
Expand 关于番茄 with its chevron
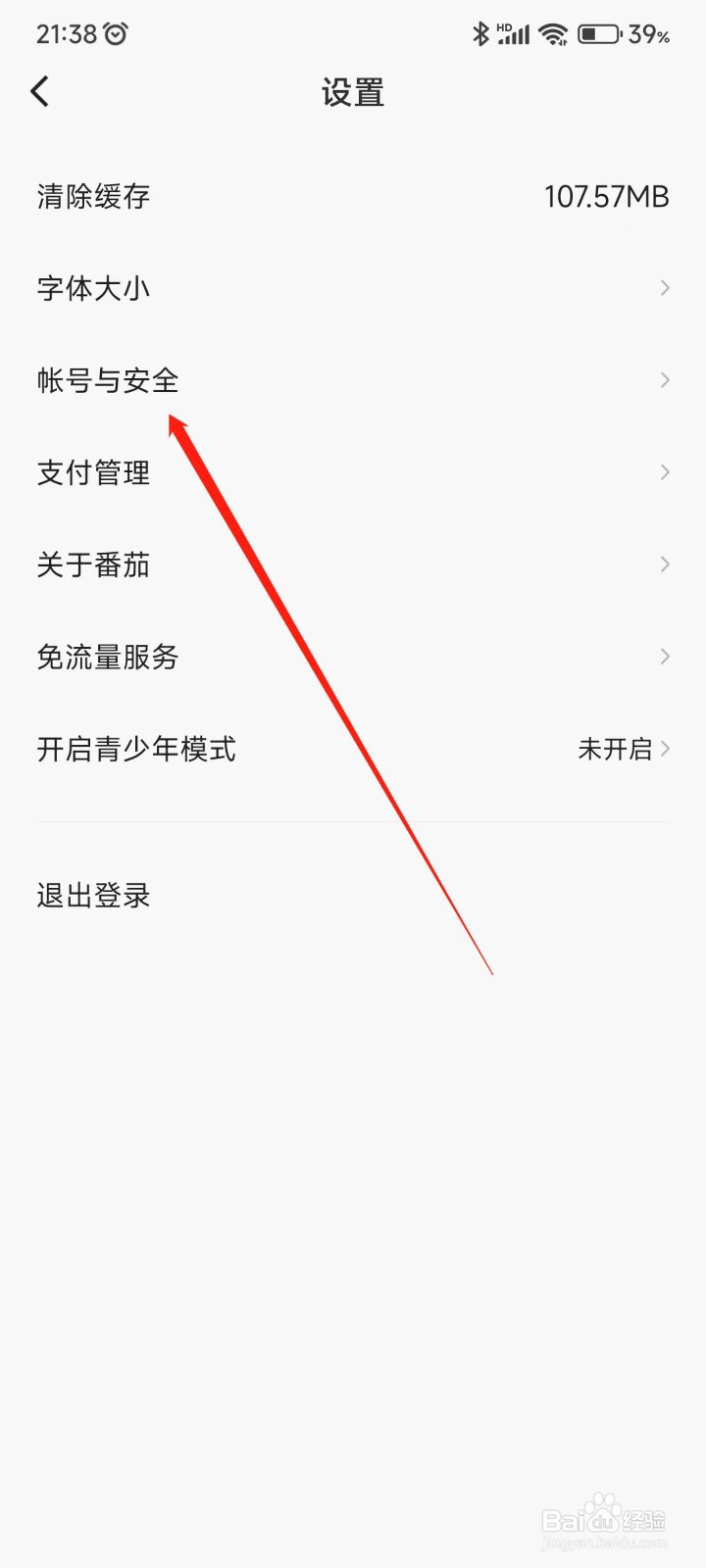point(665,564)
